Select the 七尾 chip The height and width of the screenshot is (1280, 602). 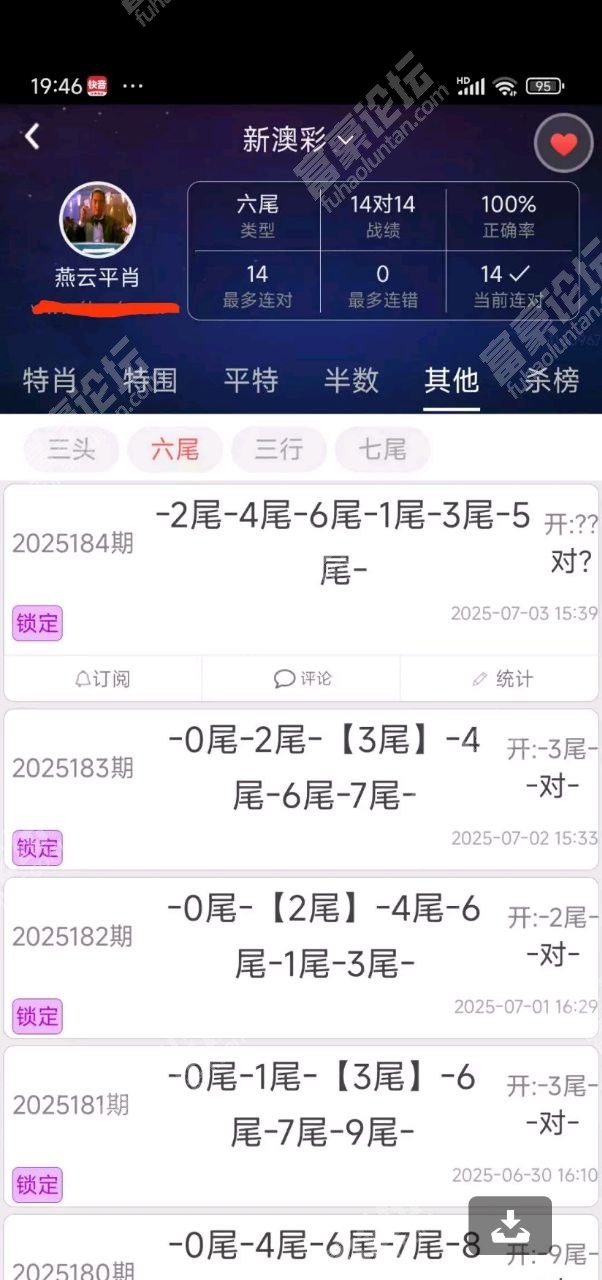(383, 449)
